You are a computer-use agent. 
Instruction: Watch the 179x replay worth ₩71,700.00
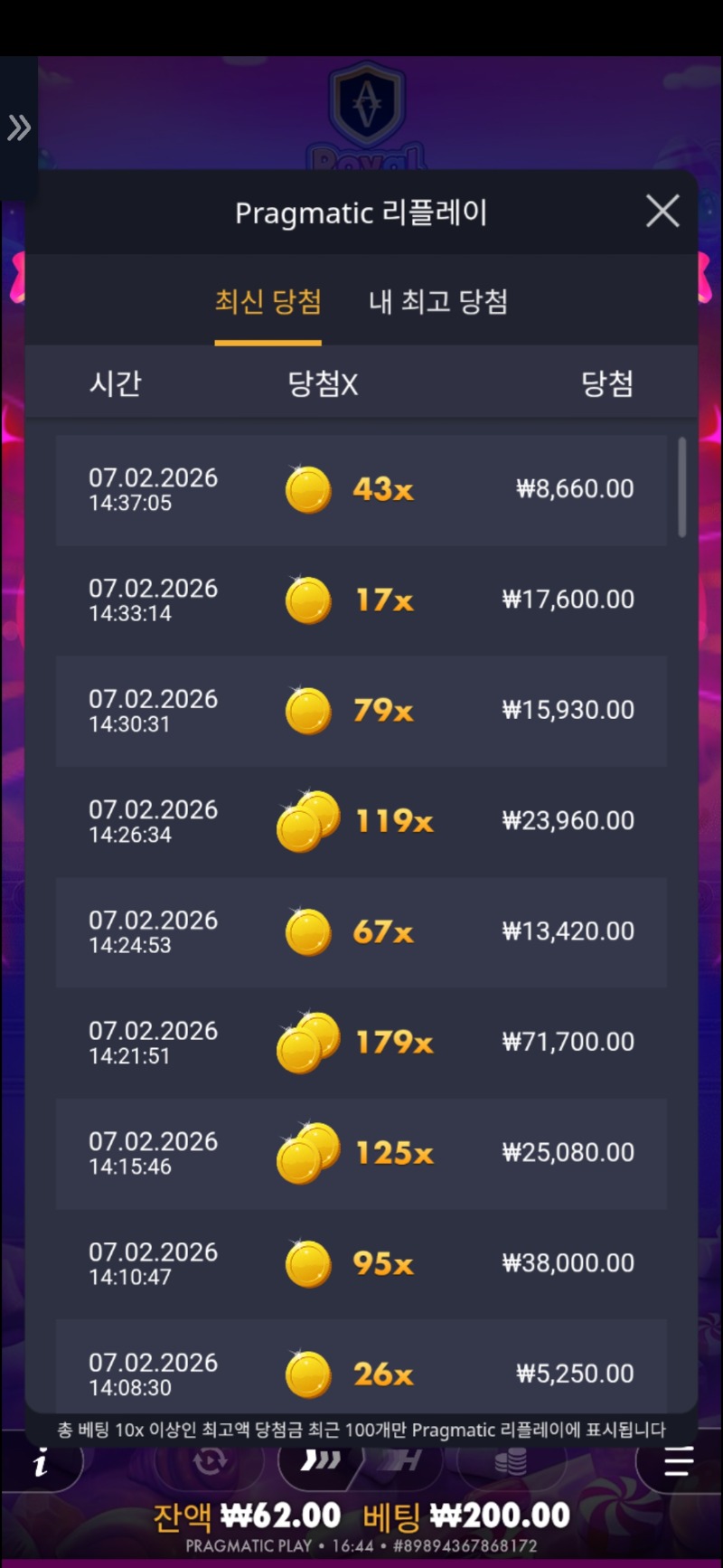coord(361,1043)
